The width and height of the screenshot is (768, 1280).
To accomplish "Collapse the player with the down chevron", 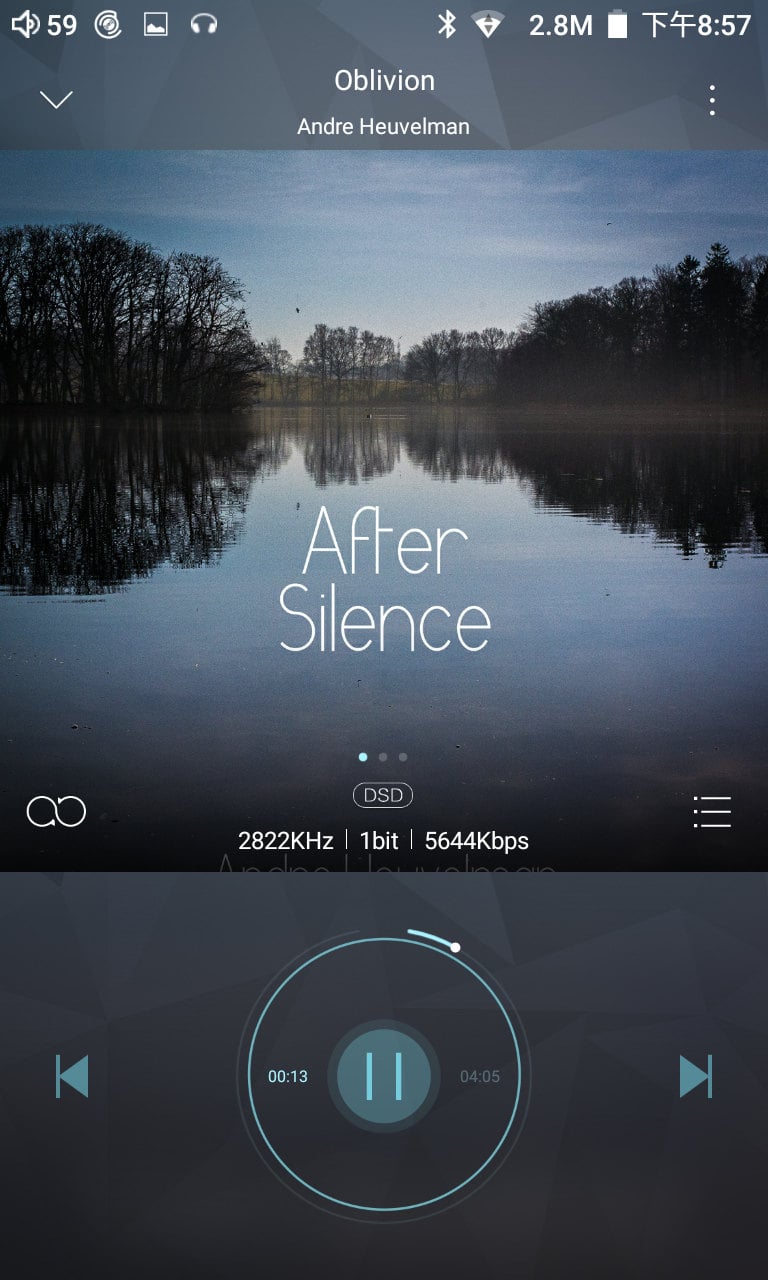I will 56,99.
